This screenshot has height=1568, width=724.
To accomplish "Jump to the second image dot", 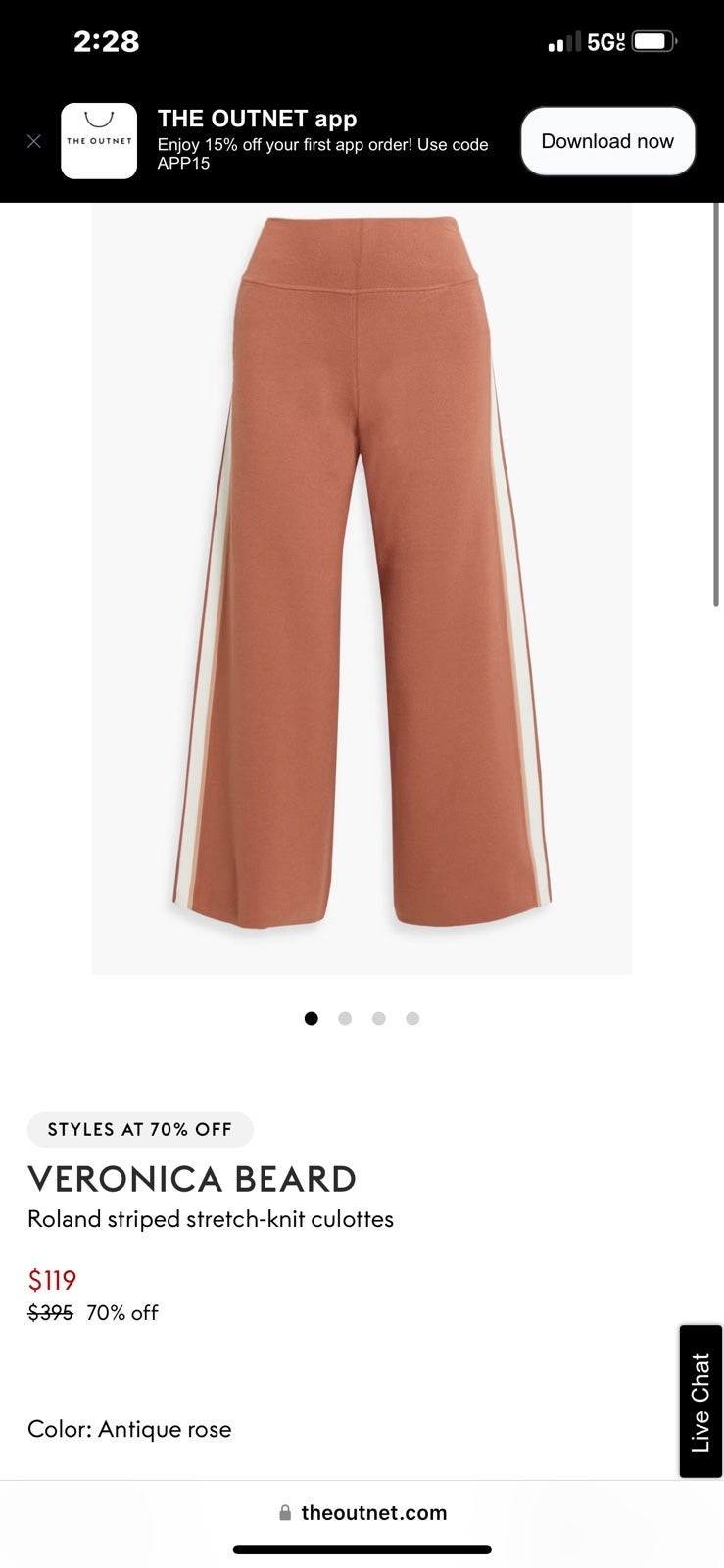I will [345, 1018].
